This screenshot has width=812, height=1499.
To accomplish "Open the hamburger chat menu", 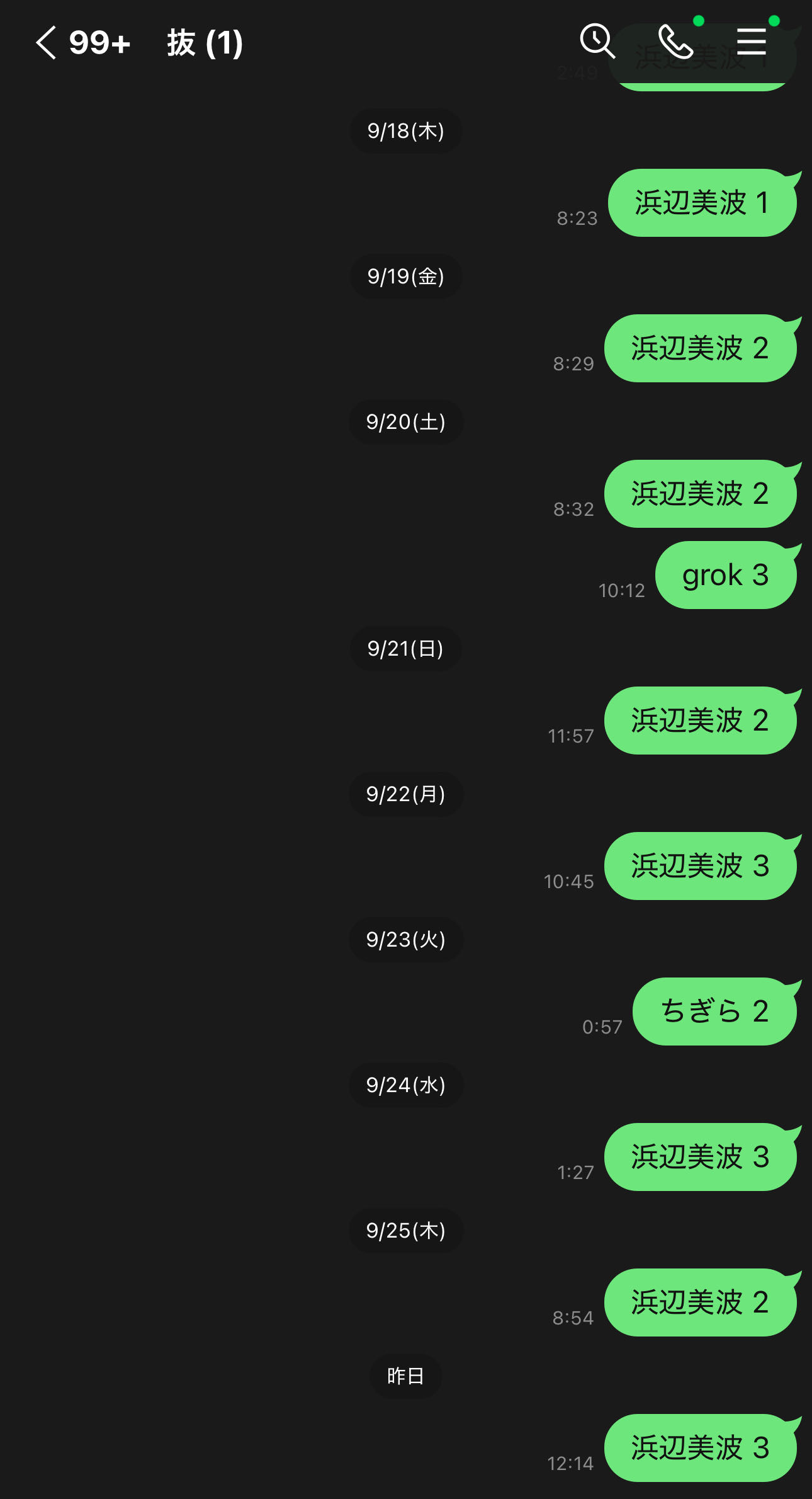I will point(752,42).
